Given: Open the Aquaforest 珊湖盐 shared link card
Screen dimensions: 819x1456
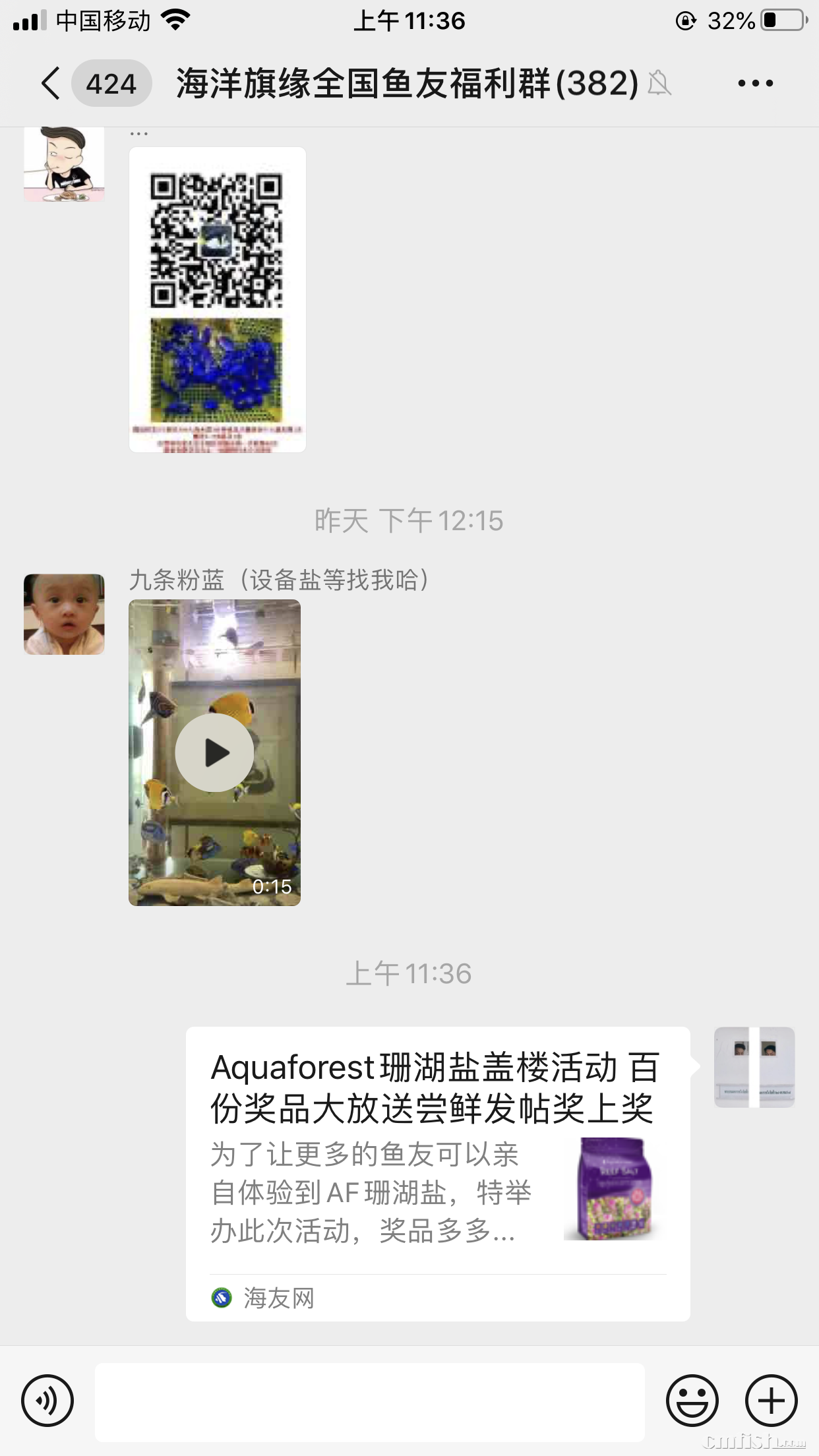Looking at the screenshot, I should (438, 1172).
